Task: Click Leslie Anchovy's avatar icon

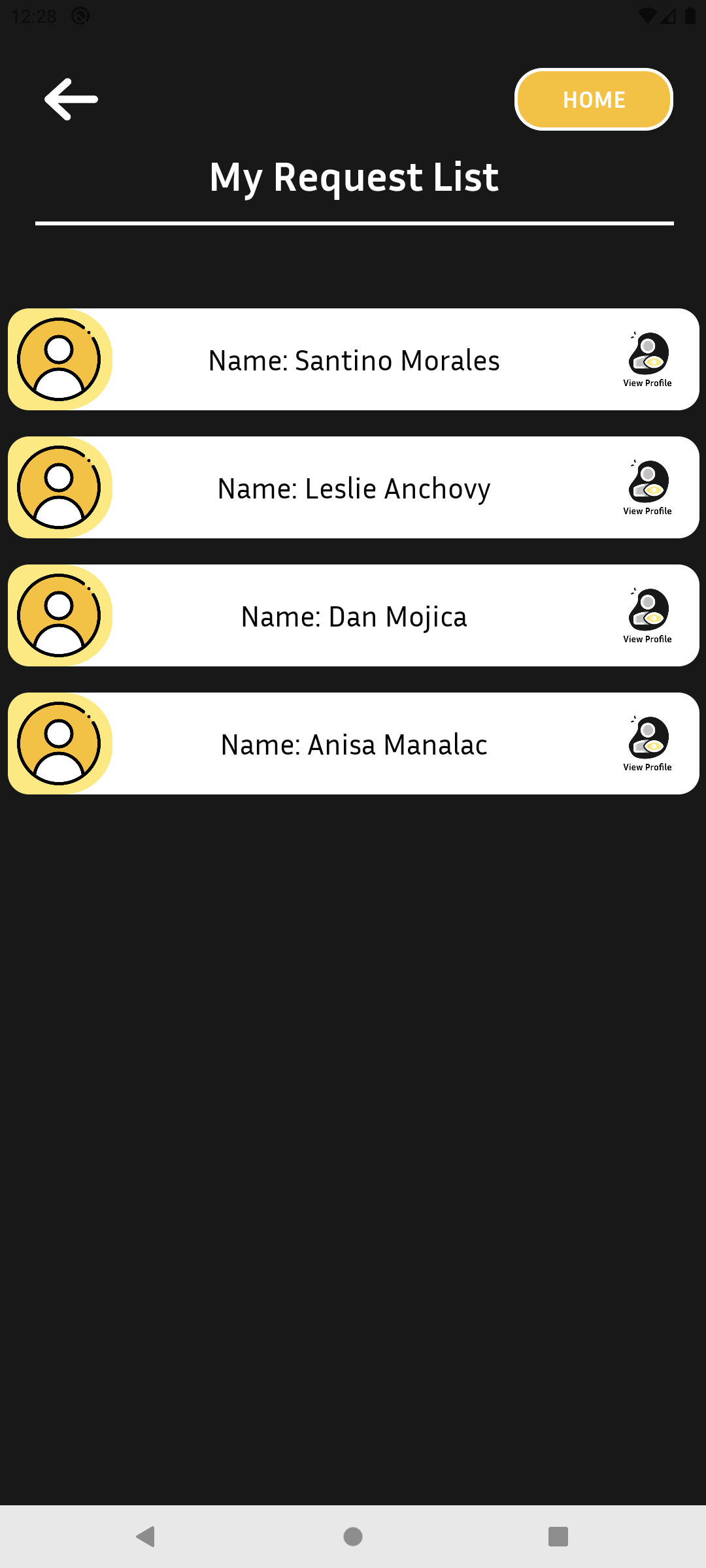Action: pos(59,487)
